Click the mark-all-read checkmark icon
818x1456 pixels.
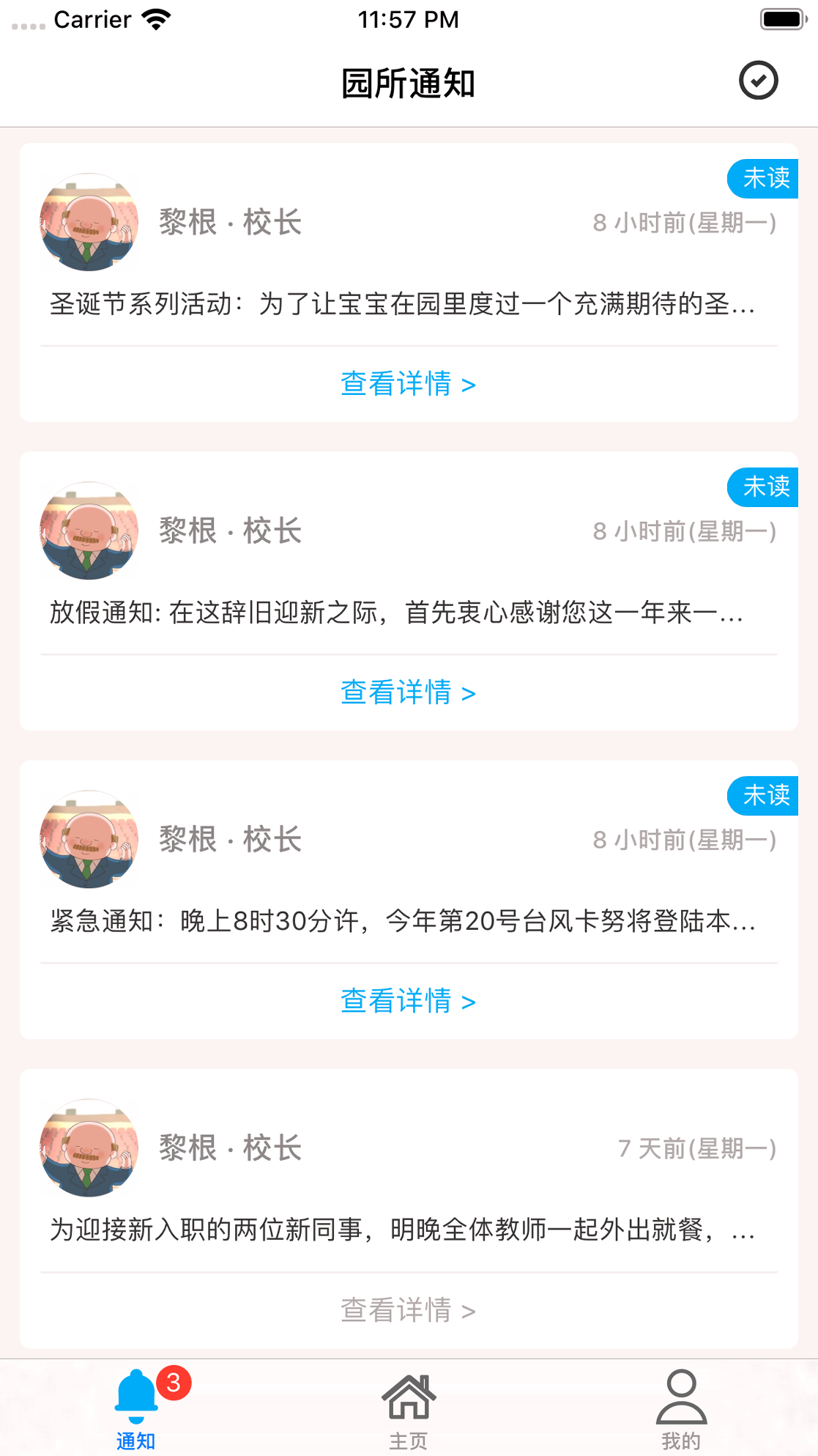[x=757, y=80]
